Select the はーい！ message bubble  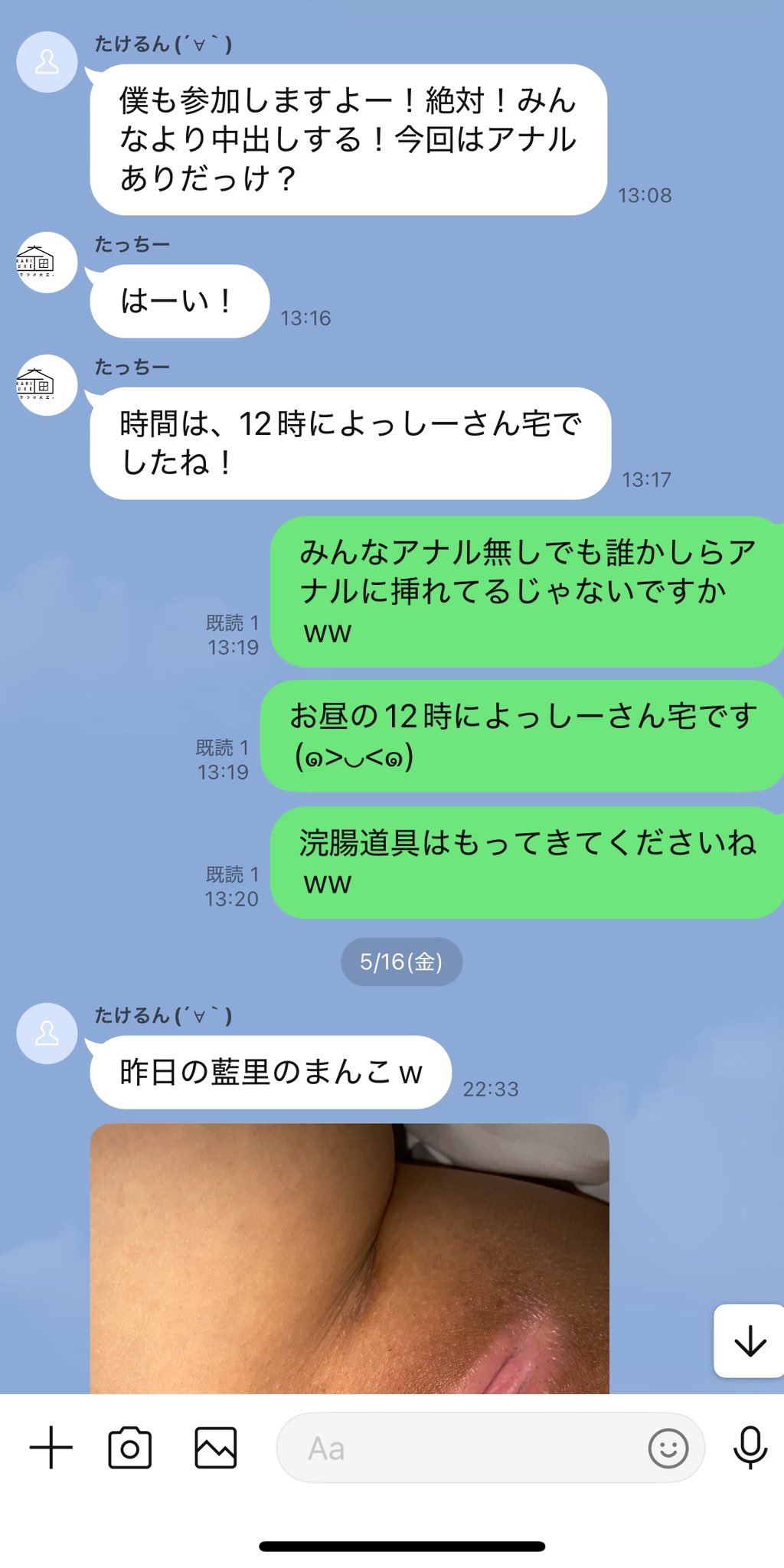pyautogui.click(x=180, y=300)
